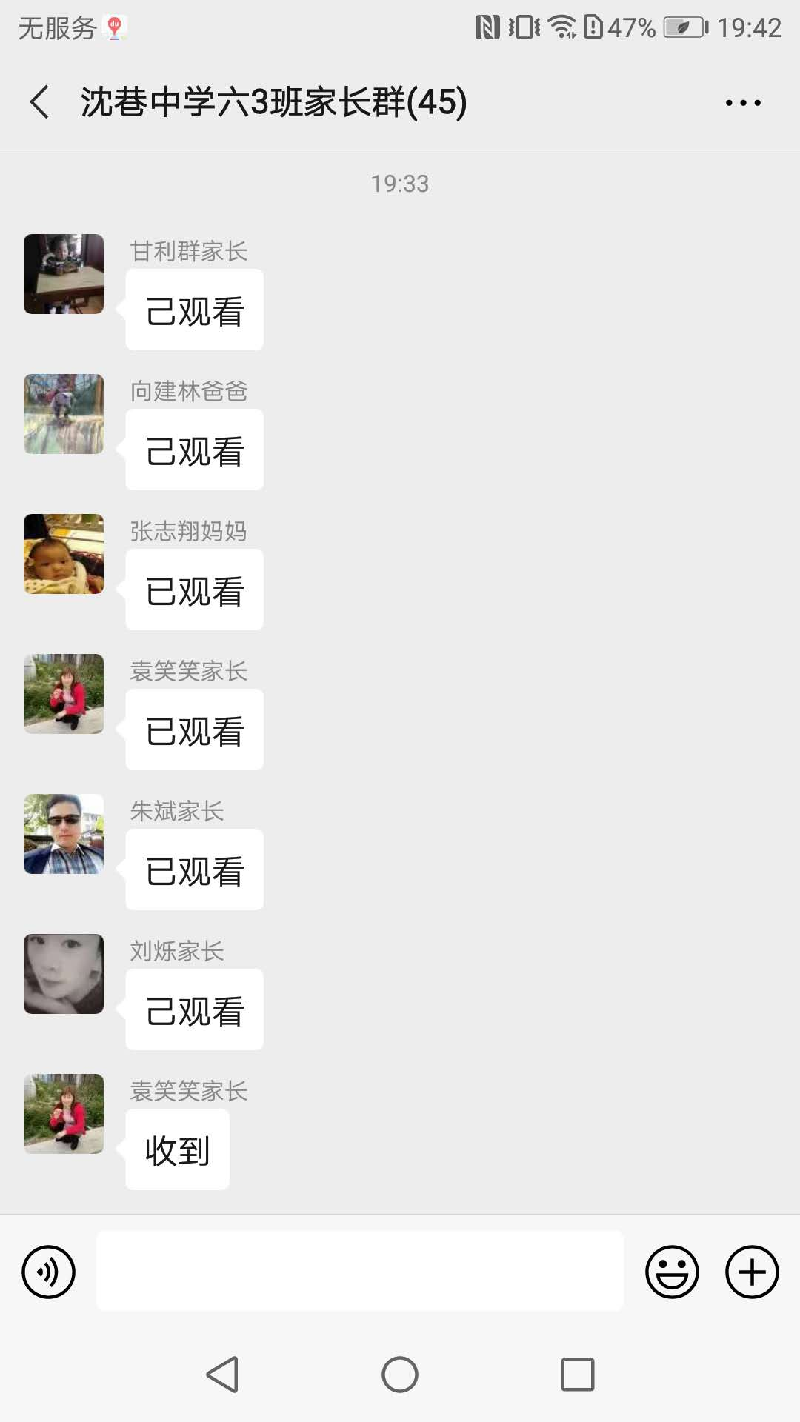Switch to voice message input

49,1272
